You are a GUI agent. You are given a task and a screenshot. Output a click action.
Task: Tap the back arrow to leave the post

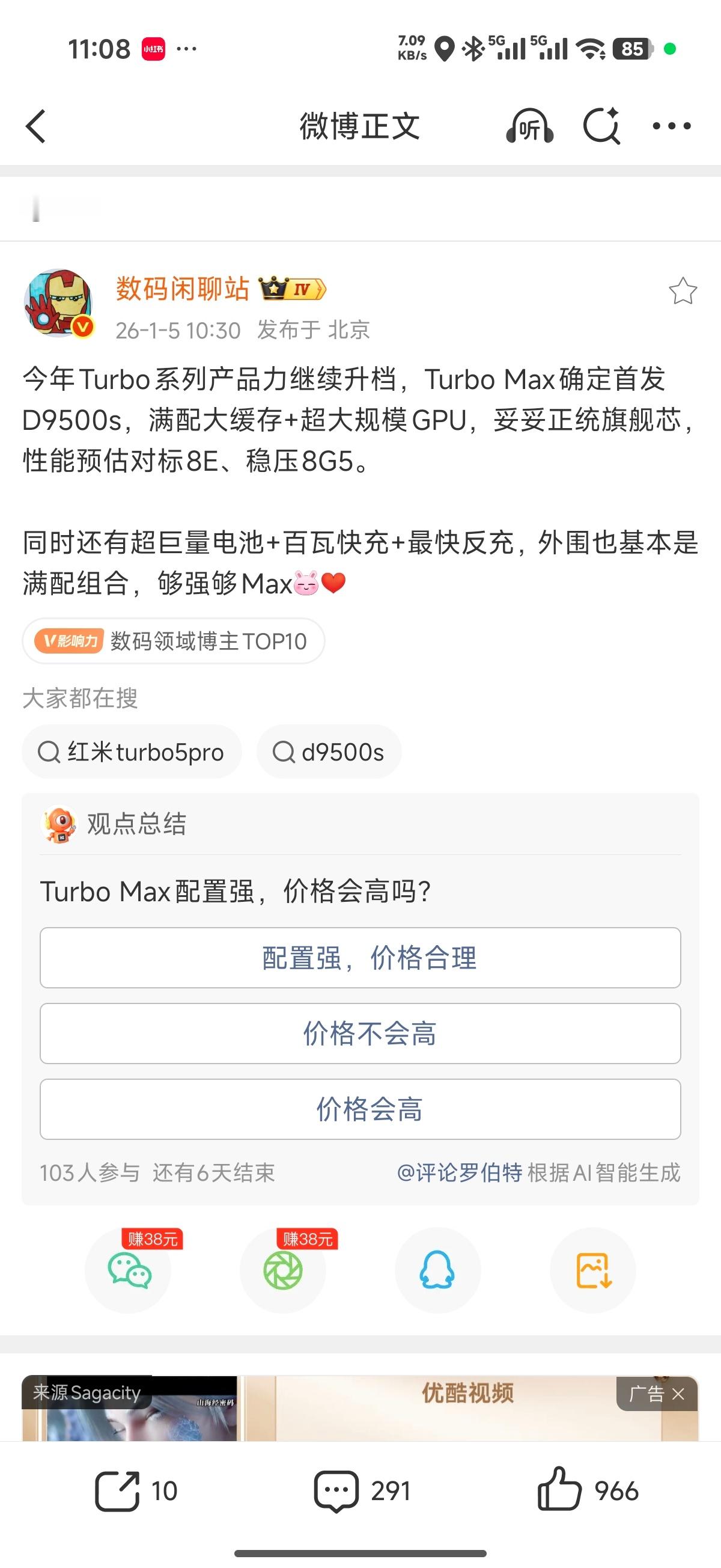coord(35,126)
